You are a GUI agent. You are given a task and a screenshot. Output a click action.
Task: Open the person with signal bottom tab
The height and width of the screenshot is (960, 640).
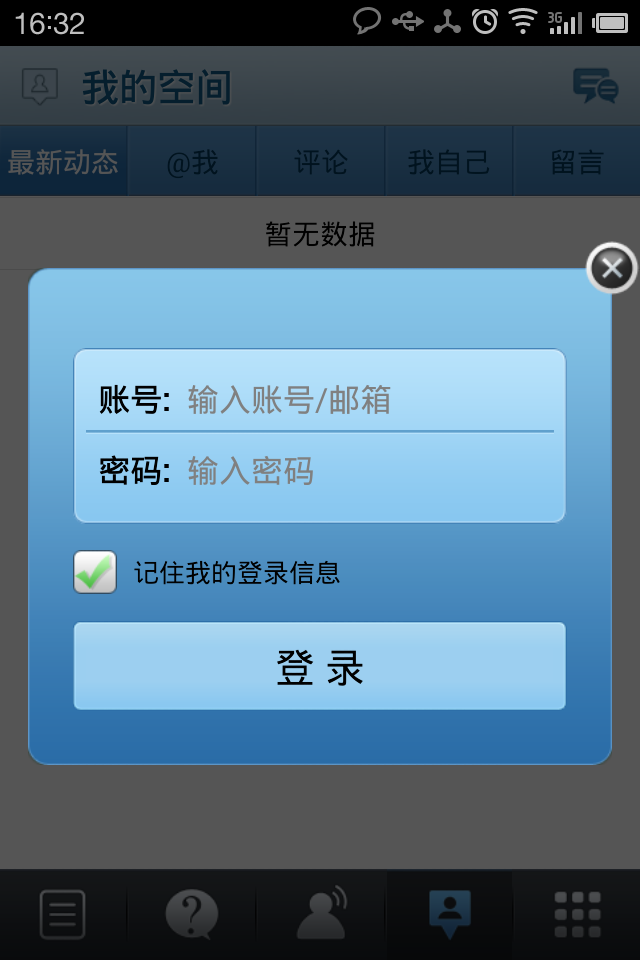(x=321, y=914)
